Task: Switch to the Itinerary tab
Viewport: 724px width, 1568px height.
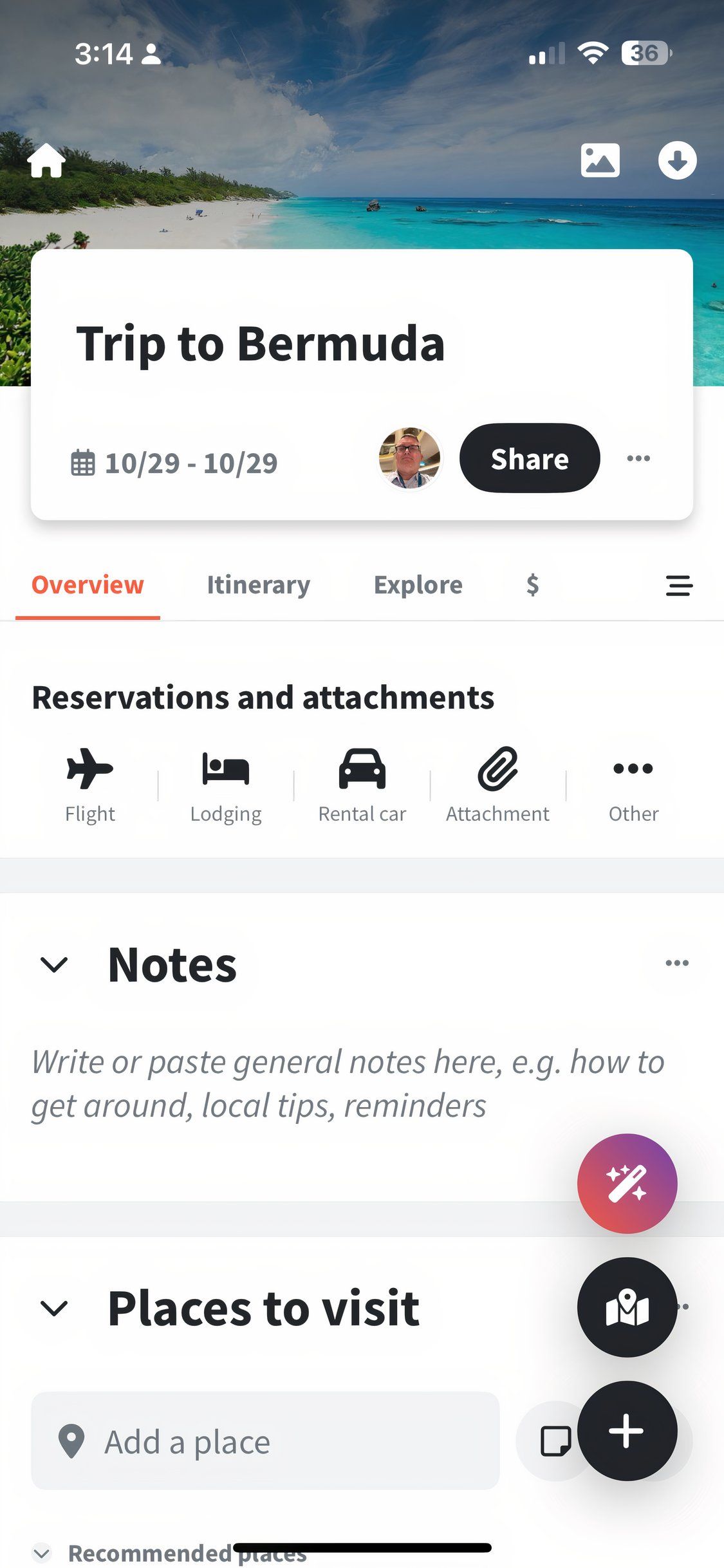Action: coord(258,584)
